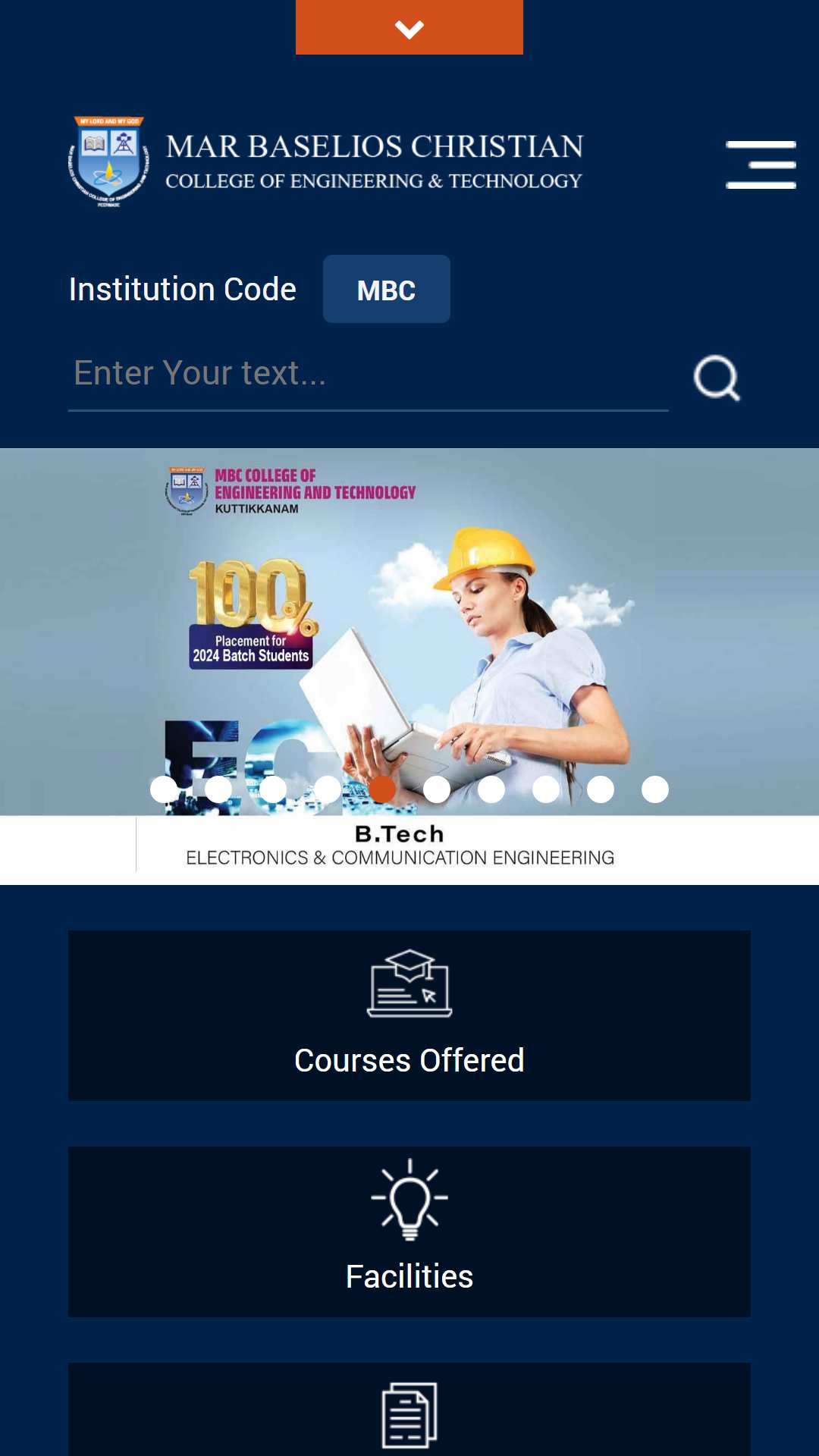This screenshot has width=819, height=1456.
Task: Jump to the first carousel slide dot
Action: [164, 789]
